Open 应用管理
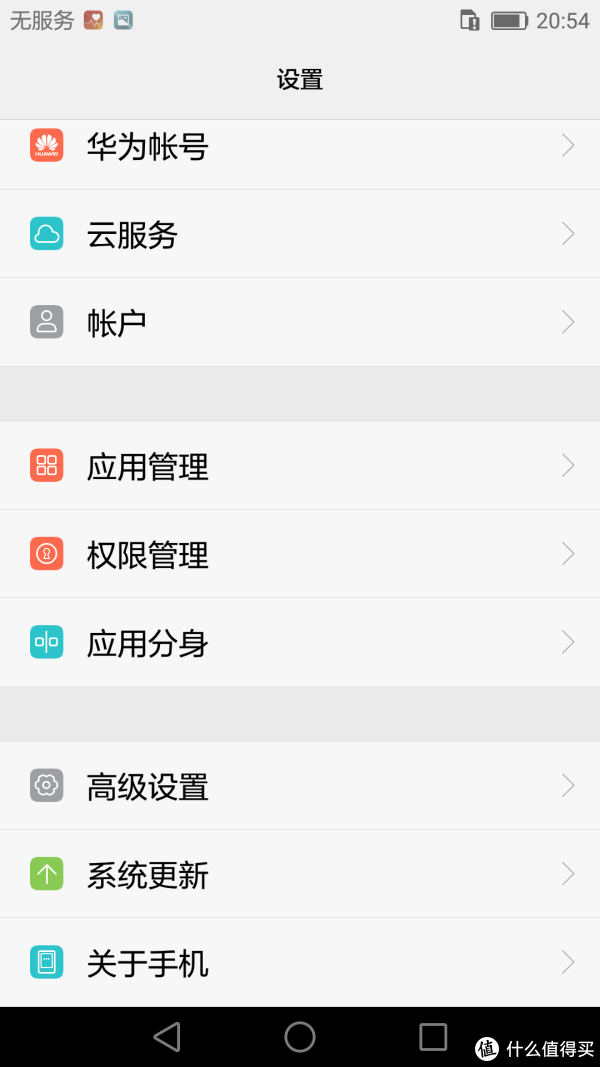Image resolution: width=600 pixels, height=1067 pixels. pyautogui.click(x=300, y=465)
